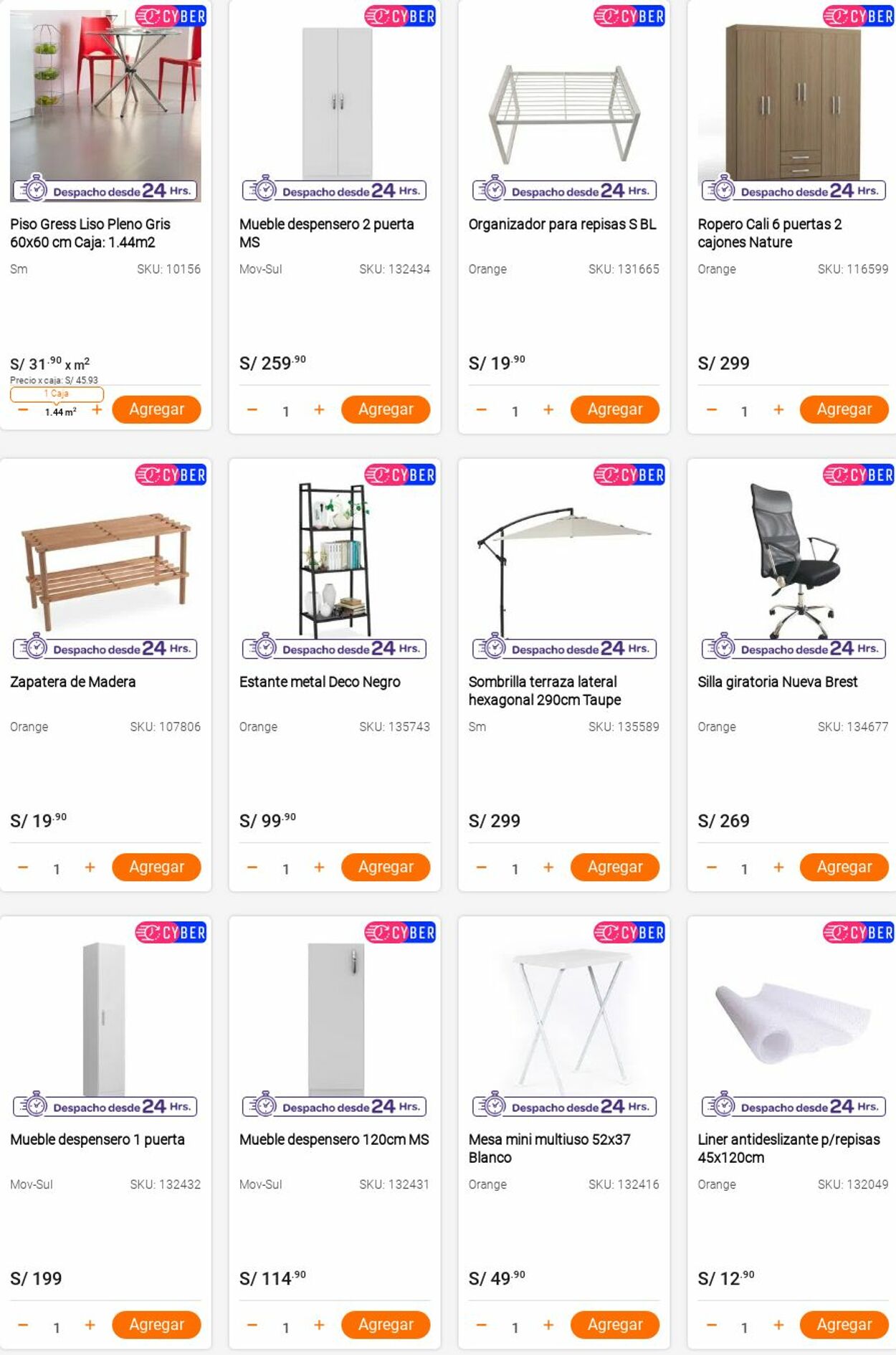This screenshot has height=1355, width=896.
Task: Increase quantity of Organizador para repisas S BL
Action: click(548, 409)
